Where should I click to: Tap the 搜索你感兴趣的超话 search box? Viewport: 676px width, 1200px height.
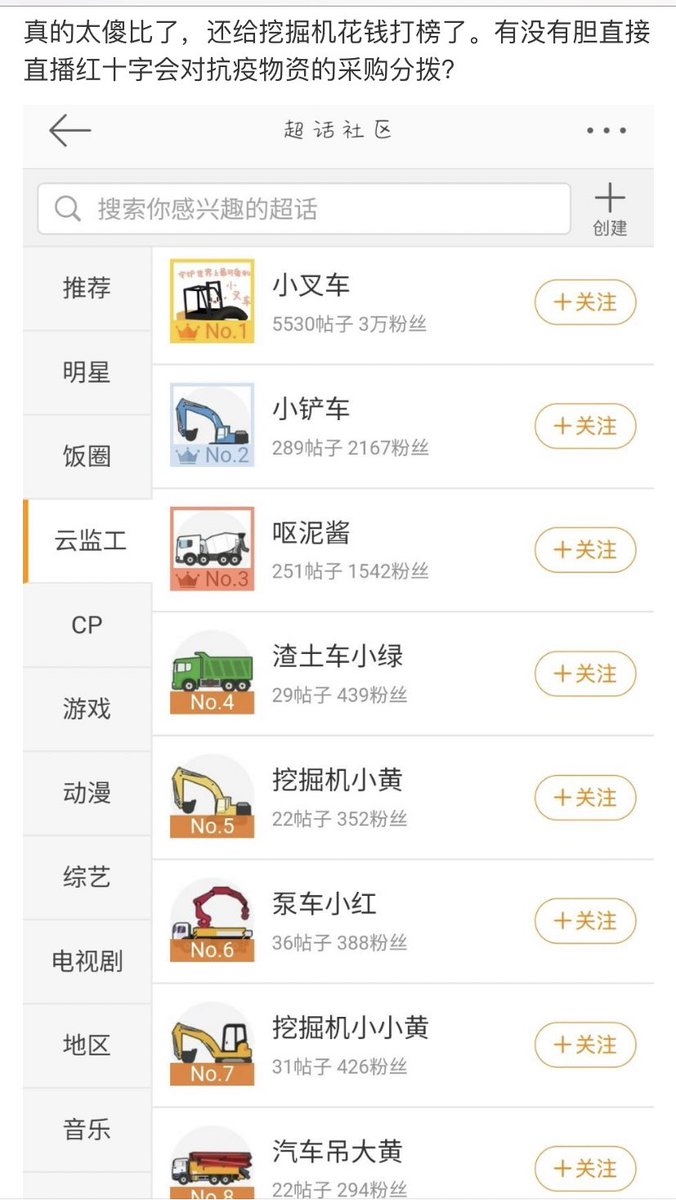(x=304, y=209)
